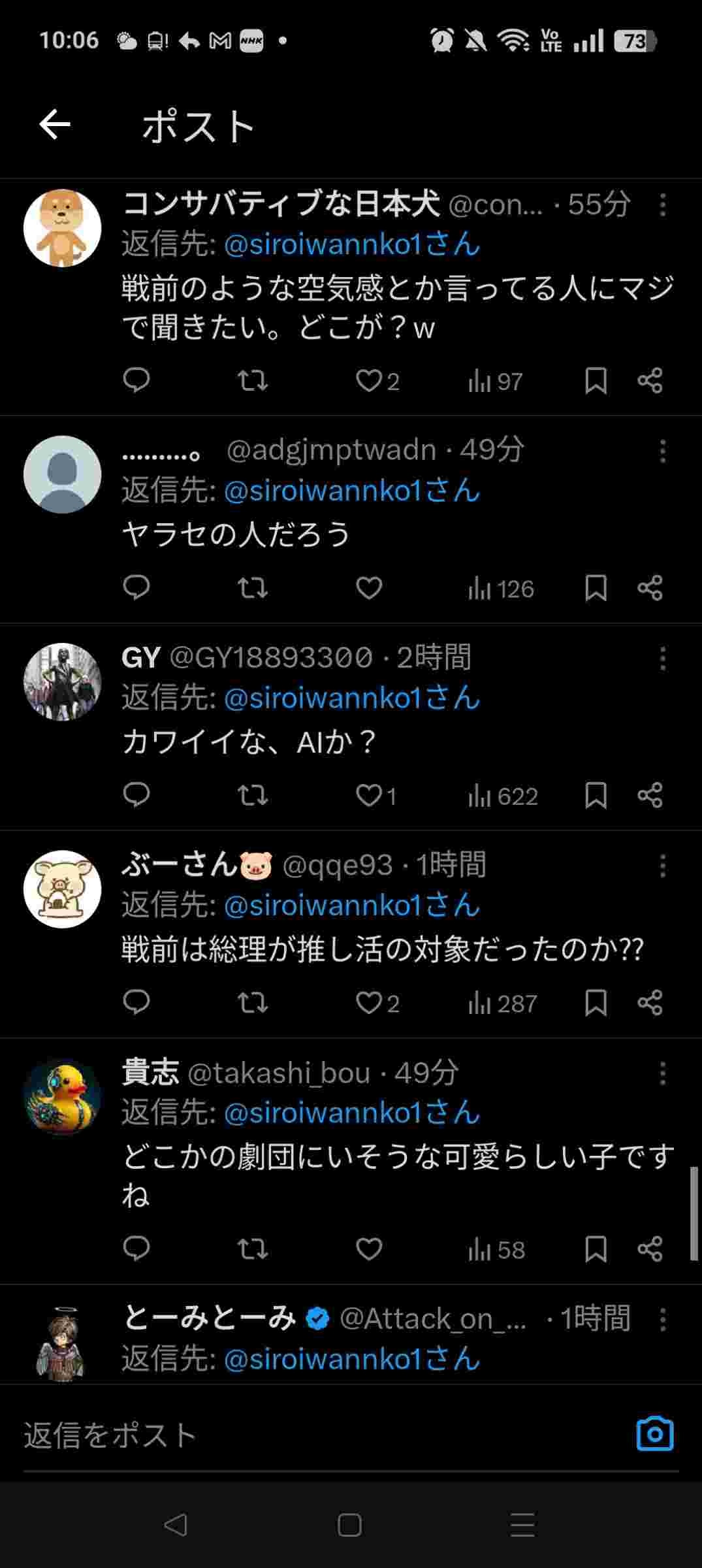Share 貴志's reply
Screen dimensions: 702x1568
pyautogui.click(x=650, y=1249)
